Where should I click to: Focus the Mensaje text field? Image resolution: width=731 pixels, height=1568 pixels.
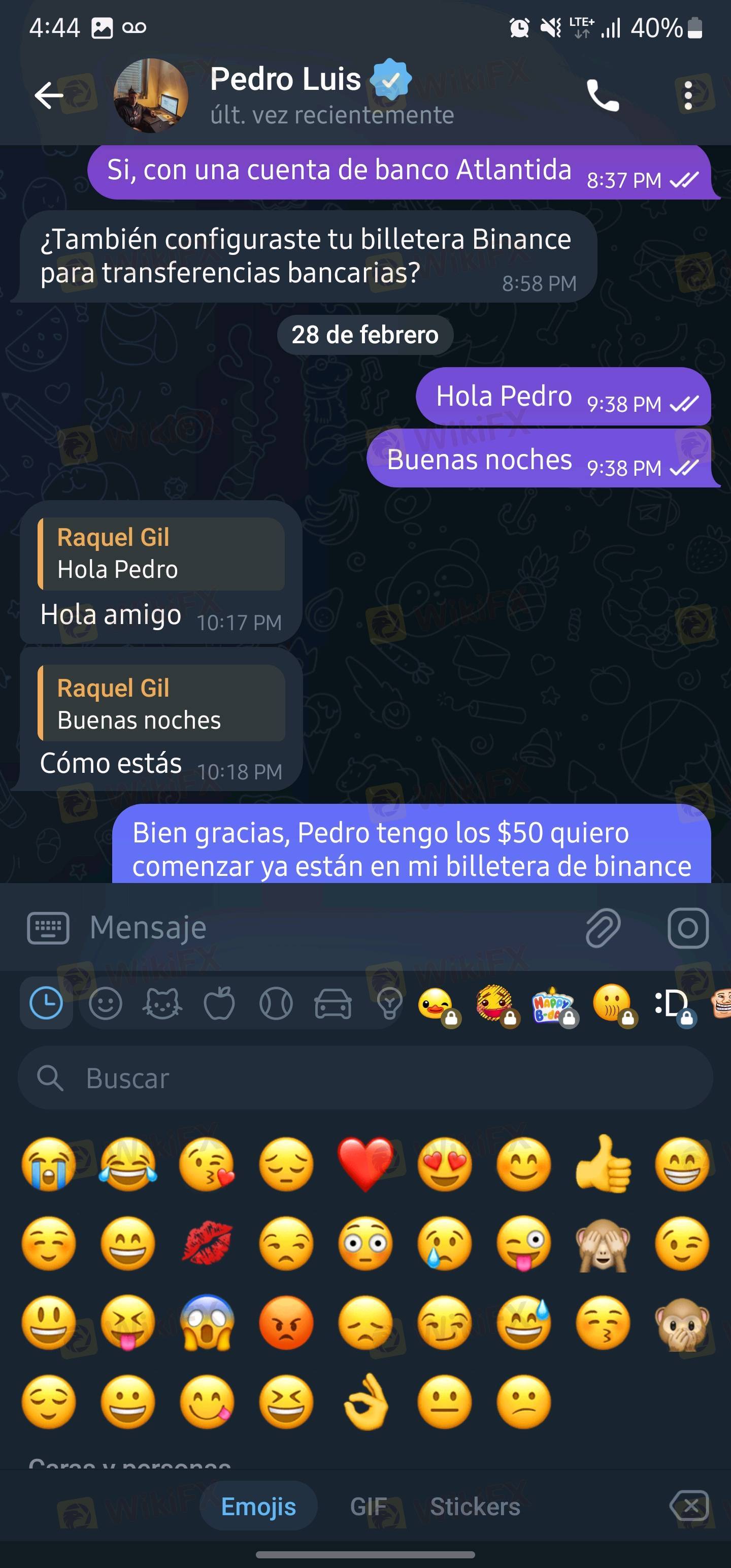[328, 928]
